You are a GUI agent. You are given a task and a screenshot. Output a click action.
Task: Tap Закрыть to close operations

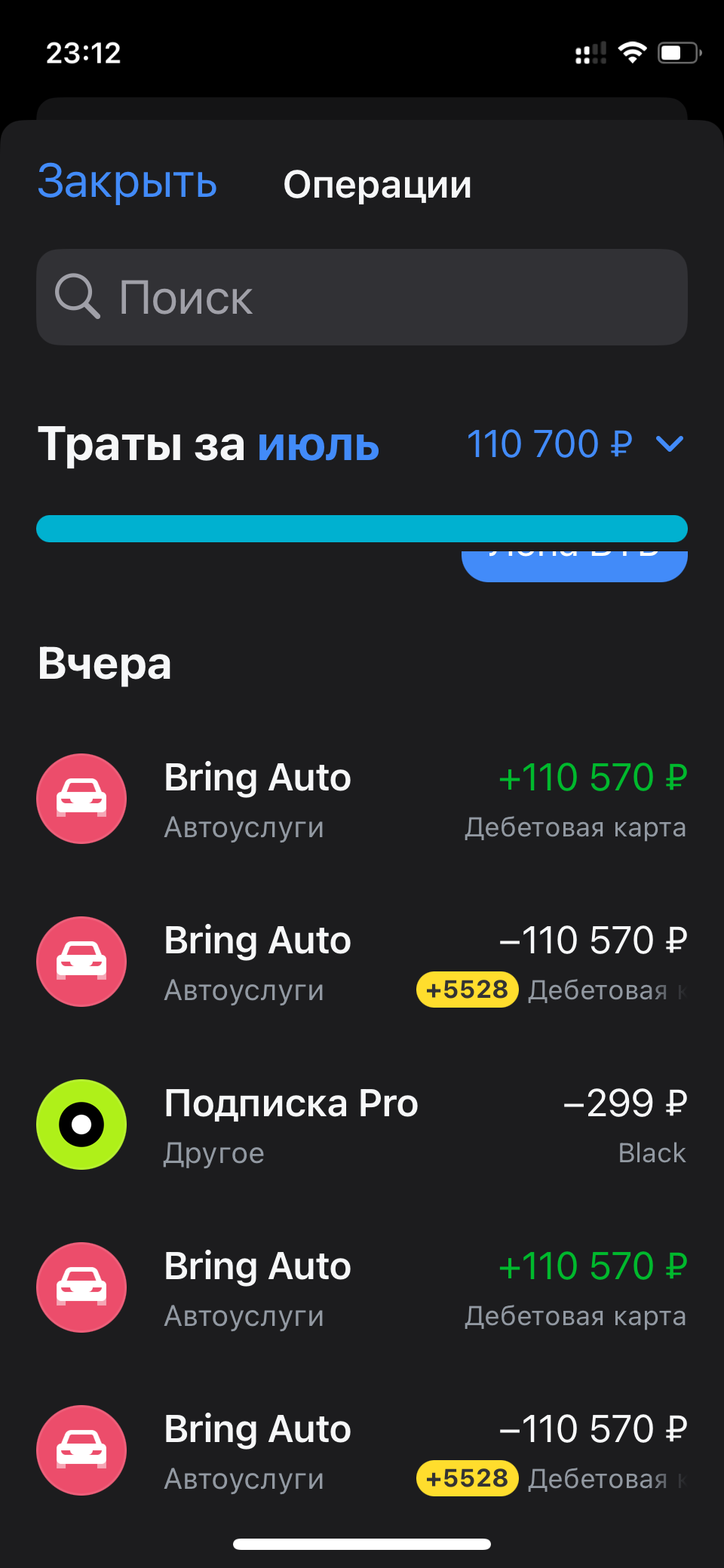click(x=127, y=182)
